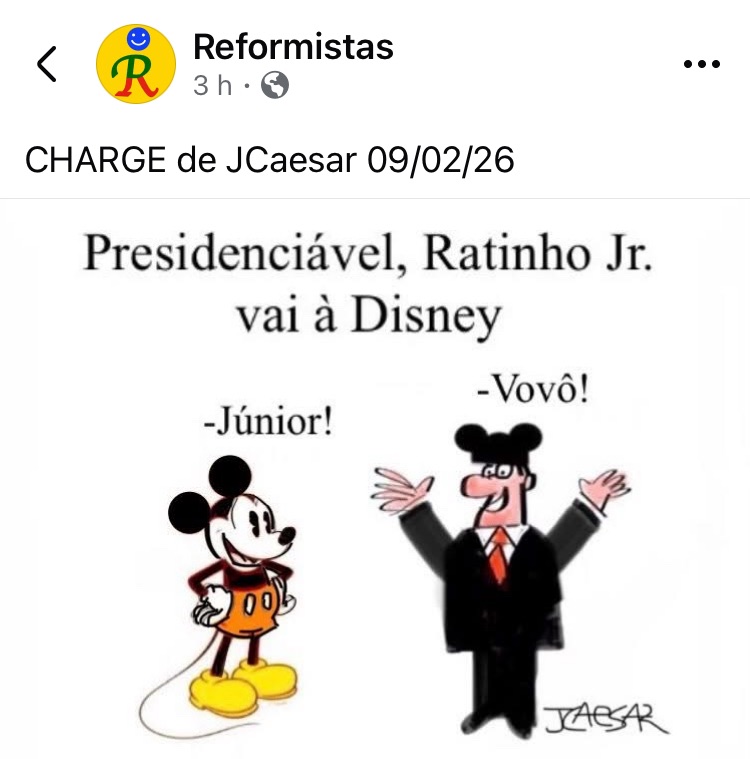Viewport: 750px width, 759px height.
Task: Open the Reformistas page name link
Action: (293, 47)
